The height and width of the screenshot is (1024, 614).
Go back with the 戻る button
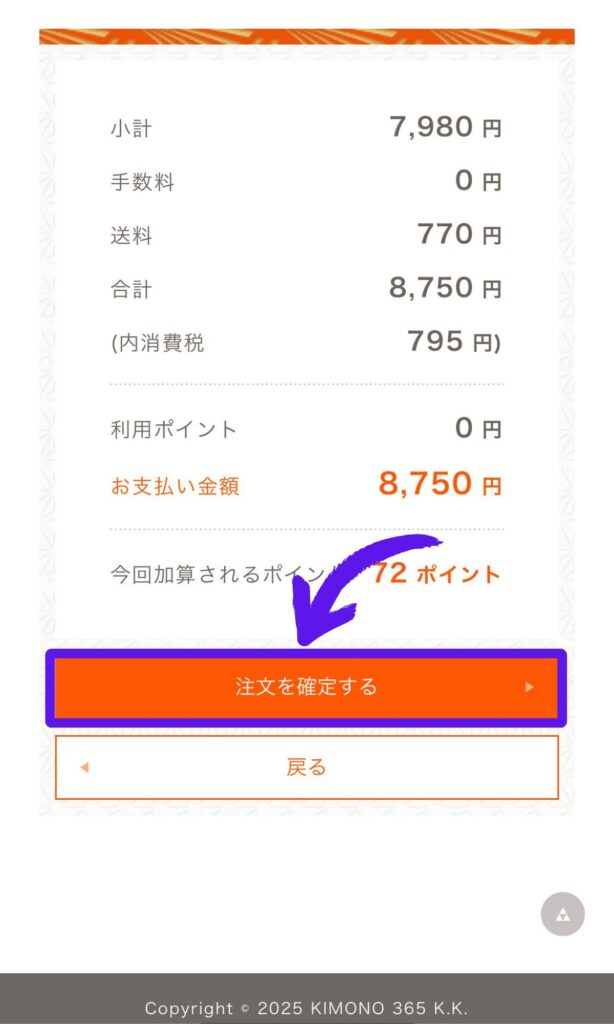306,768
